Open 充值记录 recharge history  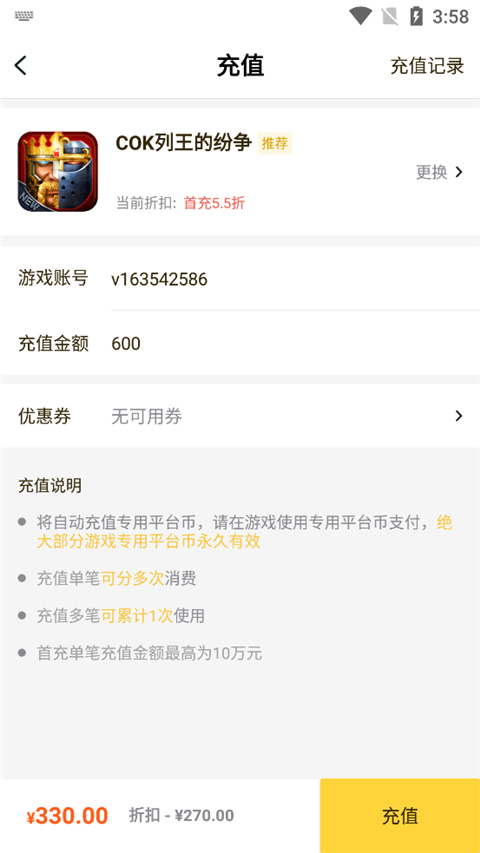tap(427, 66)
